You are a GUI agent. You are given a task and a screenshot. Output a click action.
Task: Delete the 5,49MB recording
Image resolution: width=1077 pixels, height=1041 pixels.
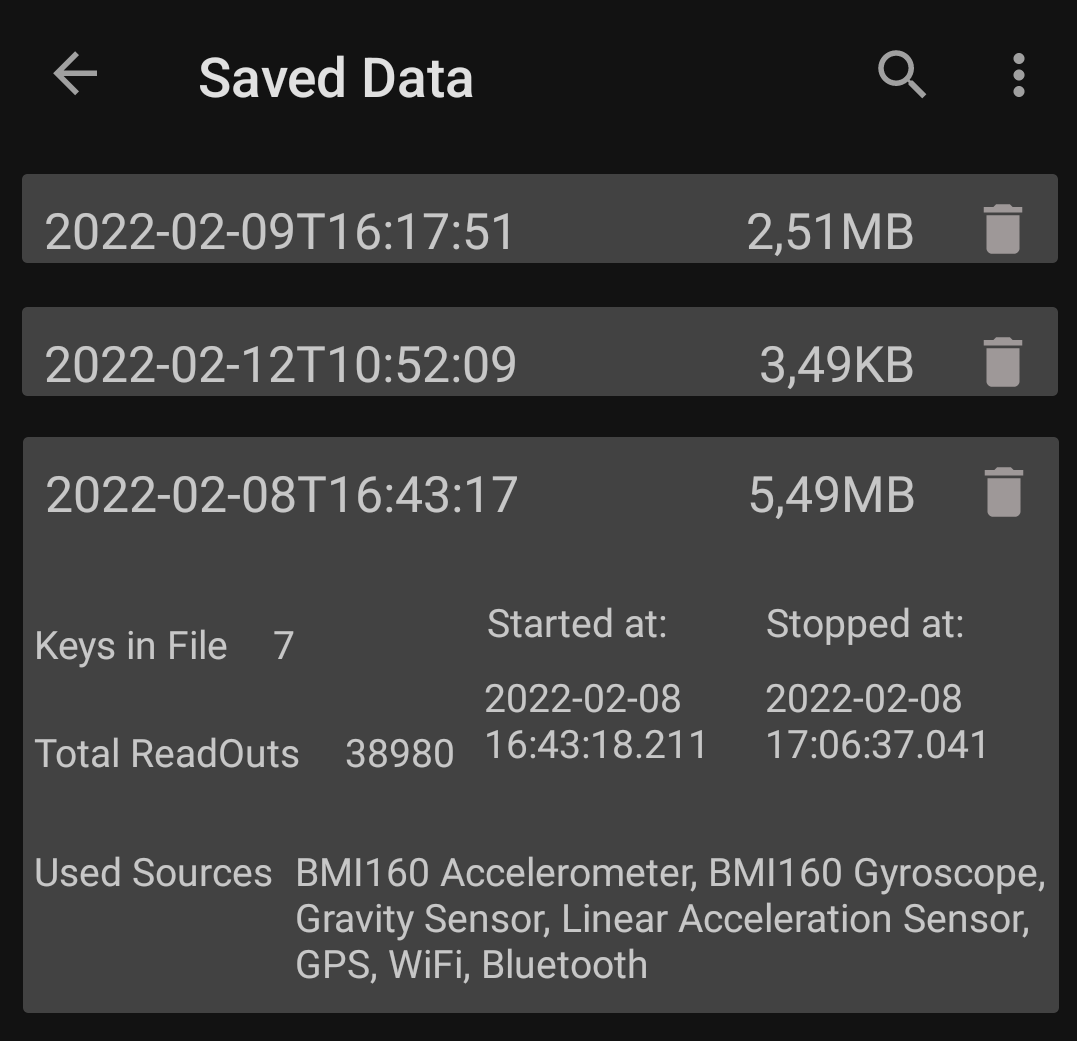click(1003, 493)
